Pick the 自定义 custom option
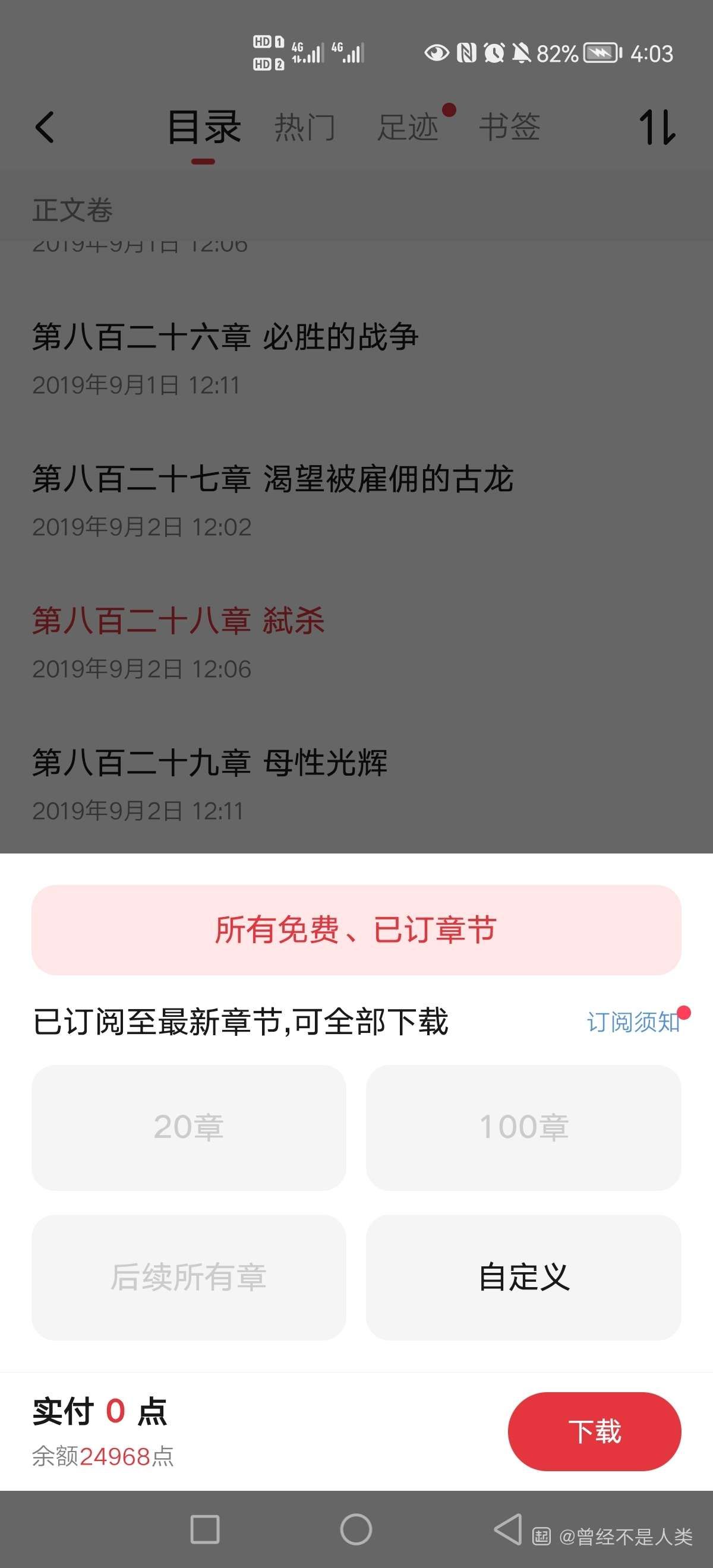The height and width of the screenshot is (1568, 713). pyautogui.click(x=523, y=1277)
